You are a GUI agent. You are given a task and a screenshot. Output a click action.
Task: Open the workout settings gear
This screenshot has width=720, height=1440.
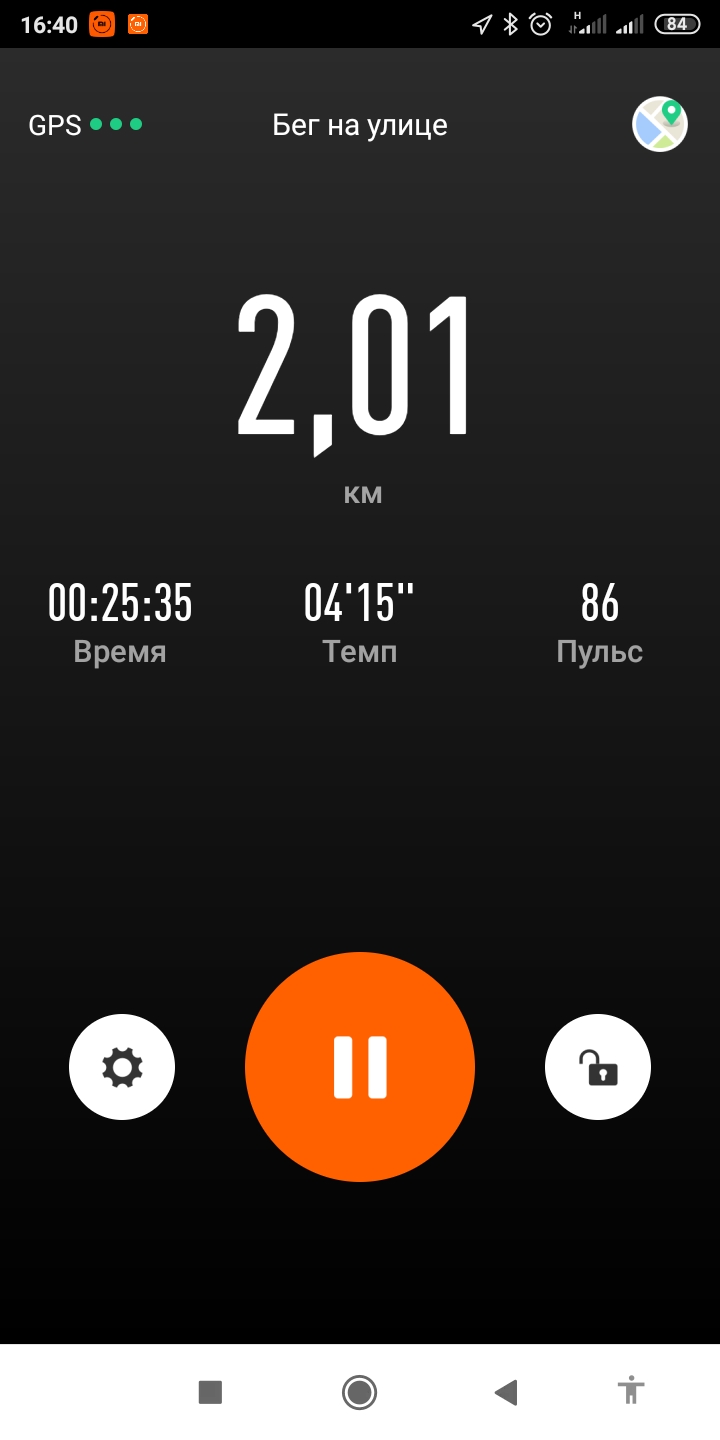click(x=122, y=1067)
